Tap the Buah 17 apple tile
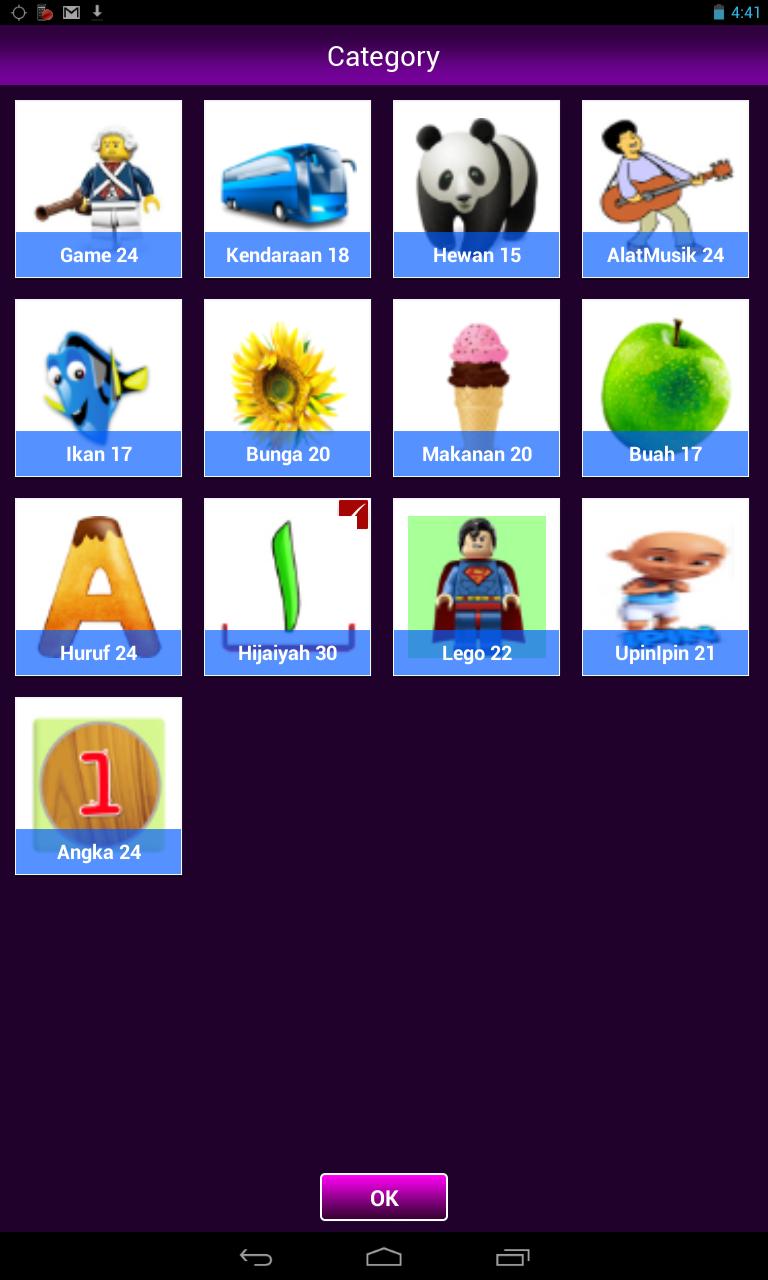This screenshot has height=1280, width=768. click(x=665, y=388)
